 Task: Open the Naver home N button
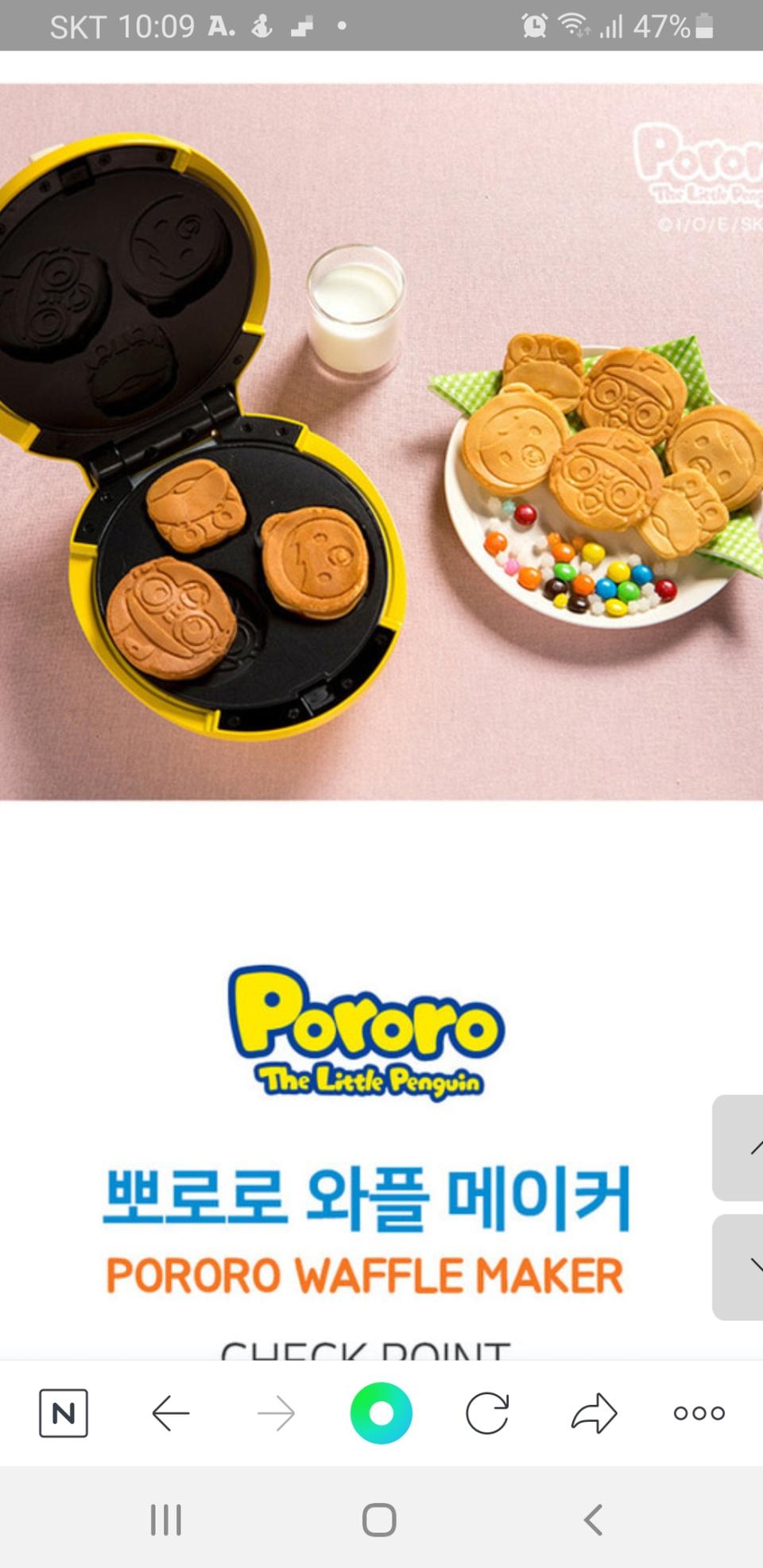coord(64,1413)
